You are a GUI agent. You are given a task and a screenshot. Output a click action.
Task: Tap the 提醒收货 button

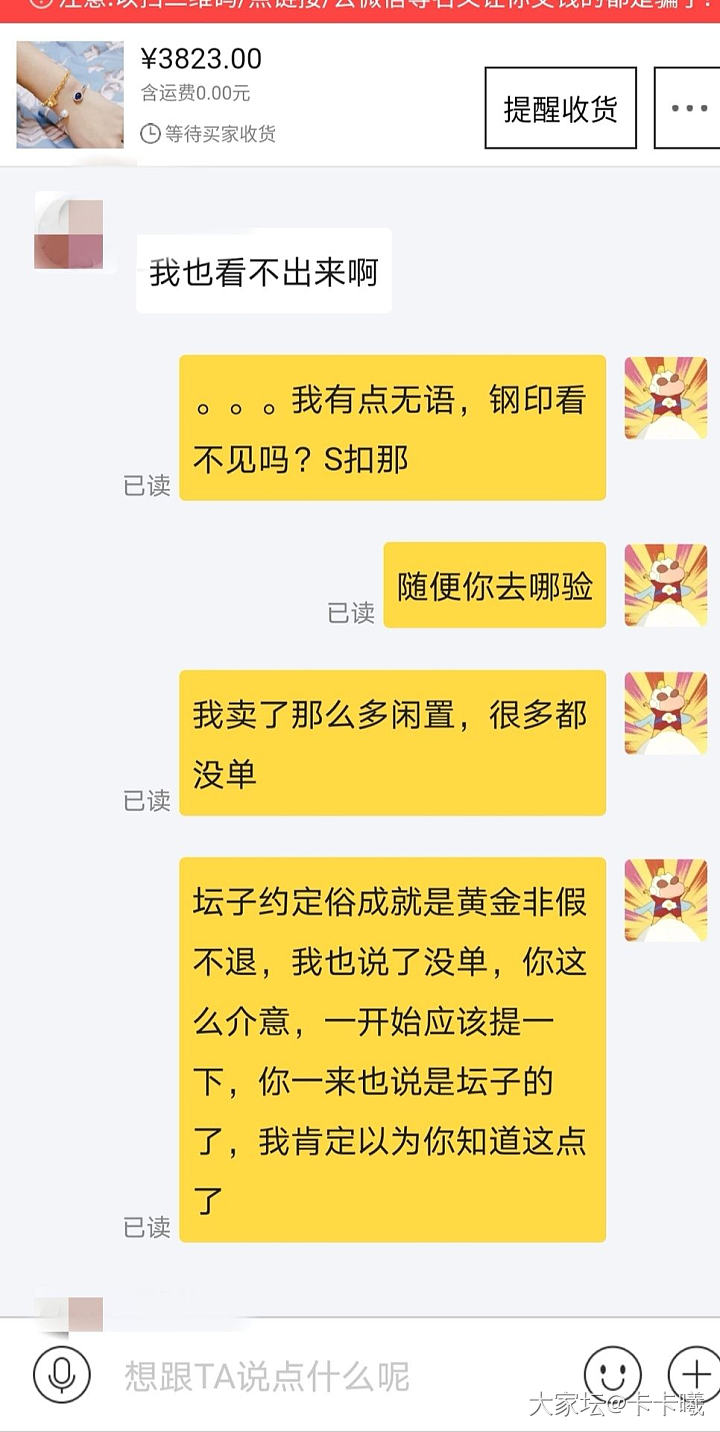[560, 108]
